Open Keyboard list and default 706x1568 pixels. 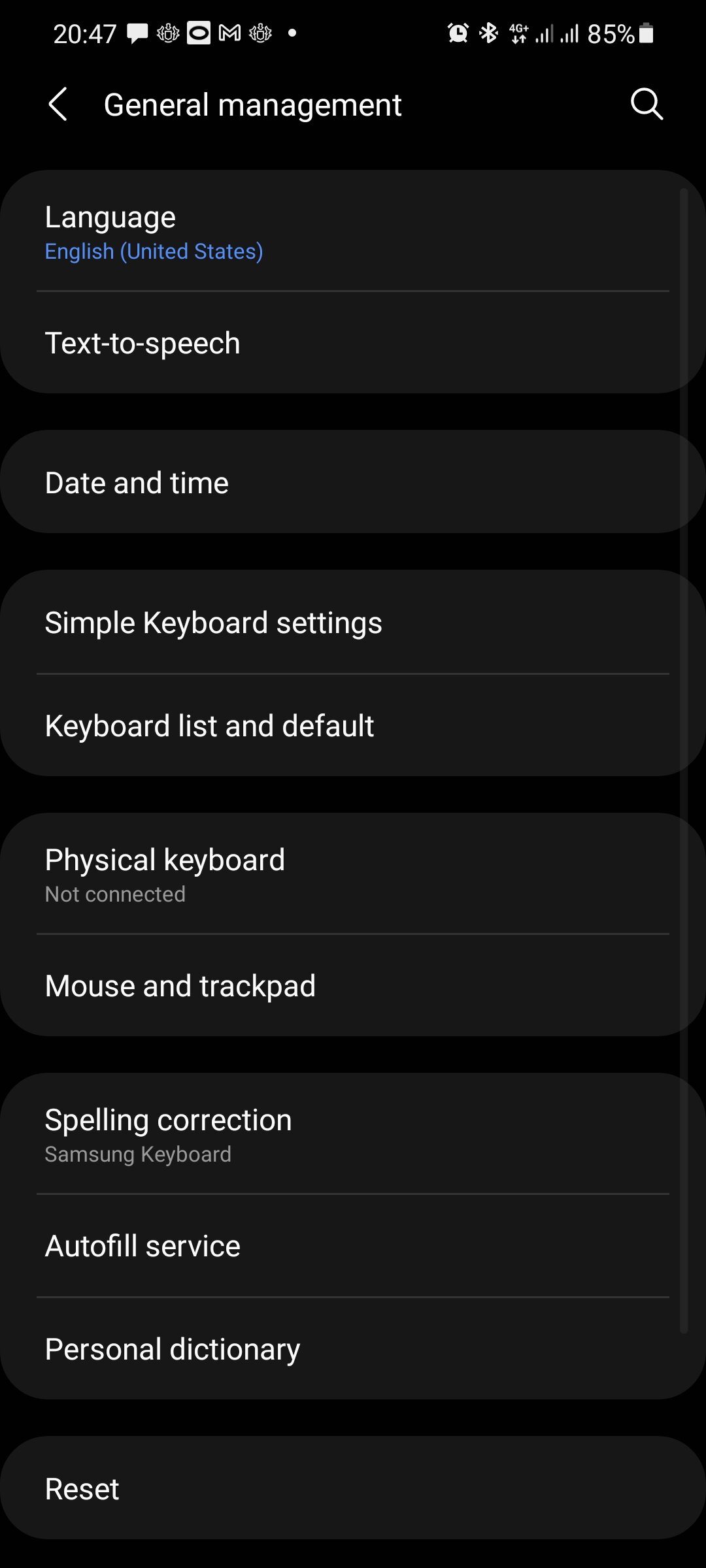353,725
